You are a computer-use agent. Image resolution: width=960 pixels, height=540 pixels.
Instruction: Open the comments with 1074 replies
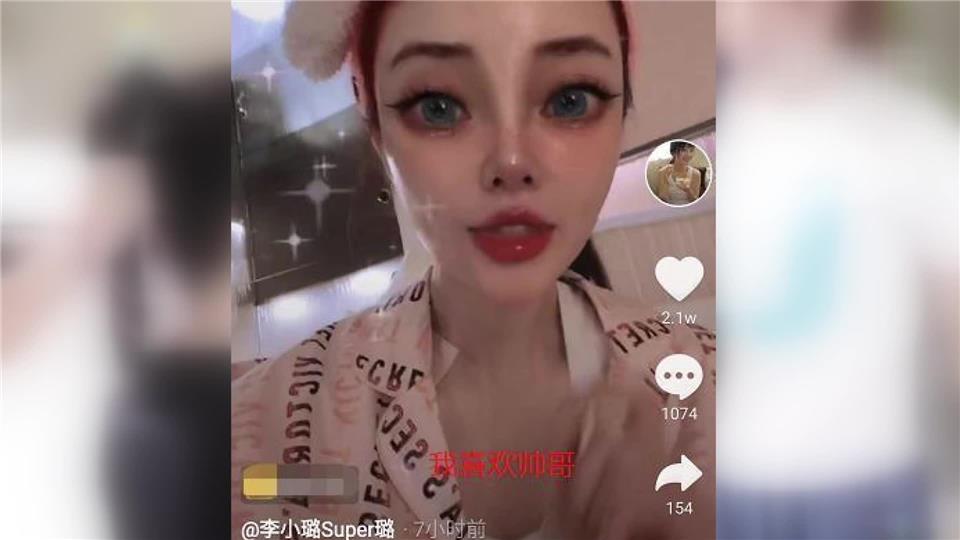click(679, 377)
